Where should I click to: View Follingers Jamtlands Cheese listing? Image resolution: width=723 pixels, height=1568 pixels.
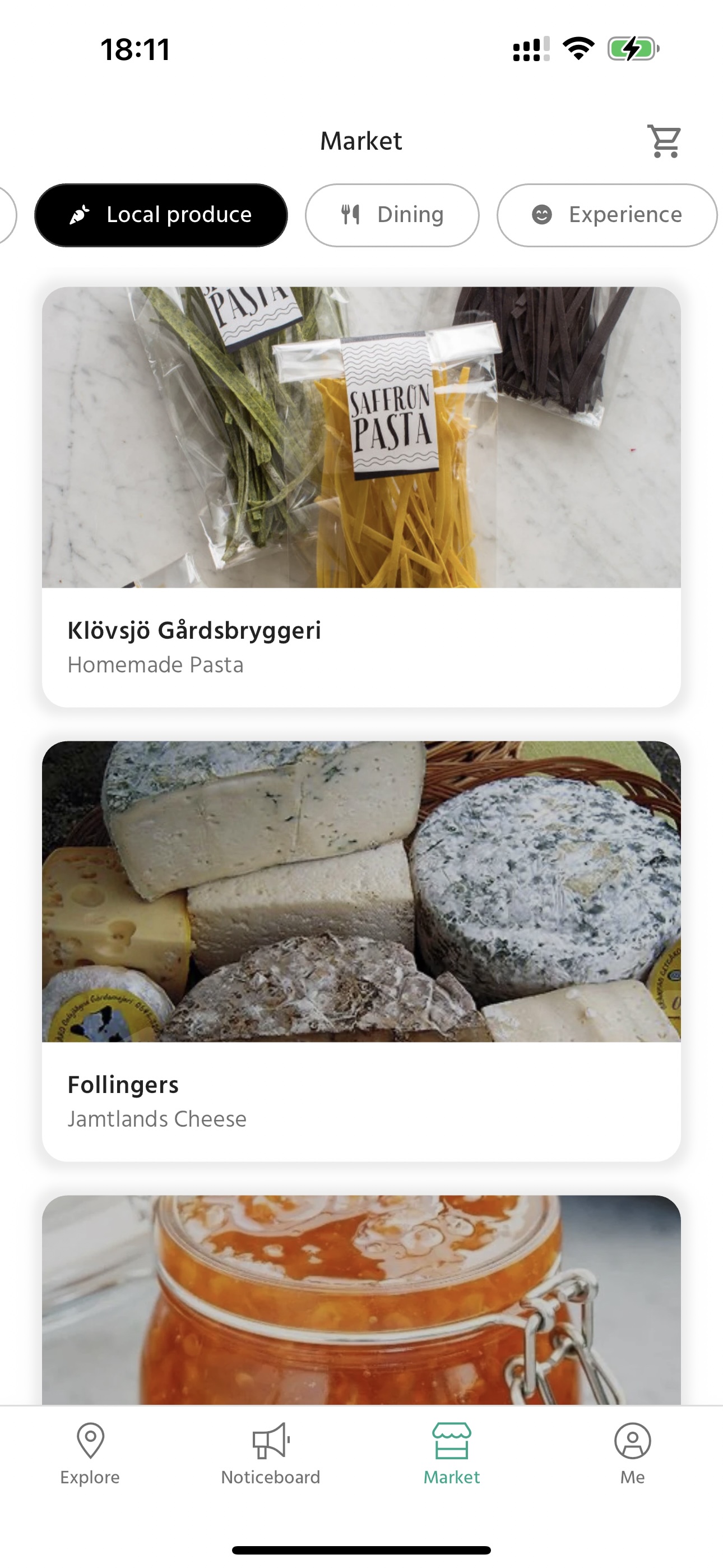[361, 950]
